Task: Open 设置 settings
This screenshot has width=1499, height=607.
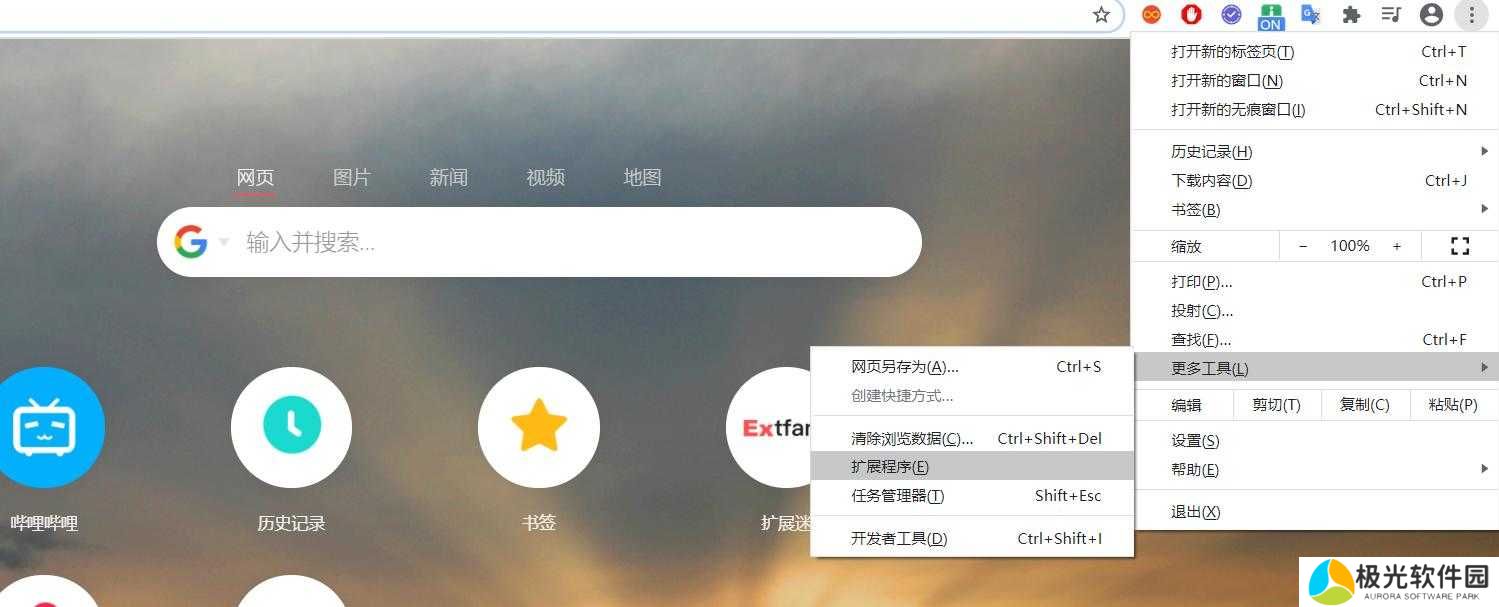Action: point(1195,441)
